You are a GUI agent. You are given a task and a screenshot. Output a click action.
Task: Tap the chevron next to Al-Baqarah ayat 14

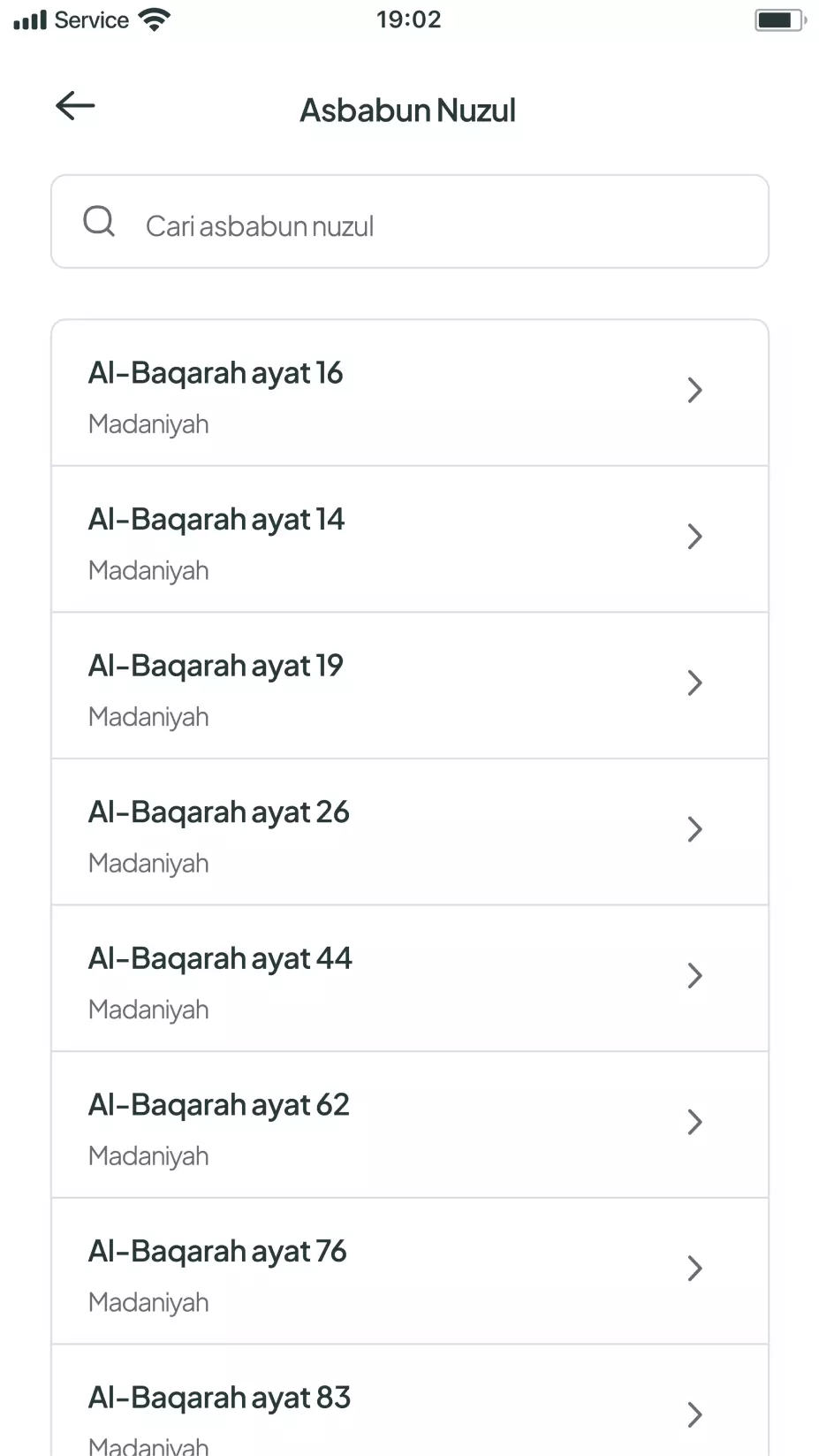click(x=694, y=537)
